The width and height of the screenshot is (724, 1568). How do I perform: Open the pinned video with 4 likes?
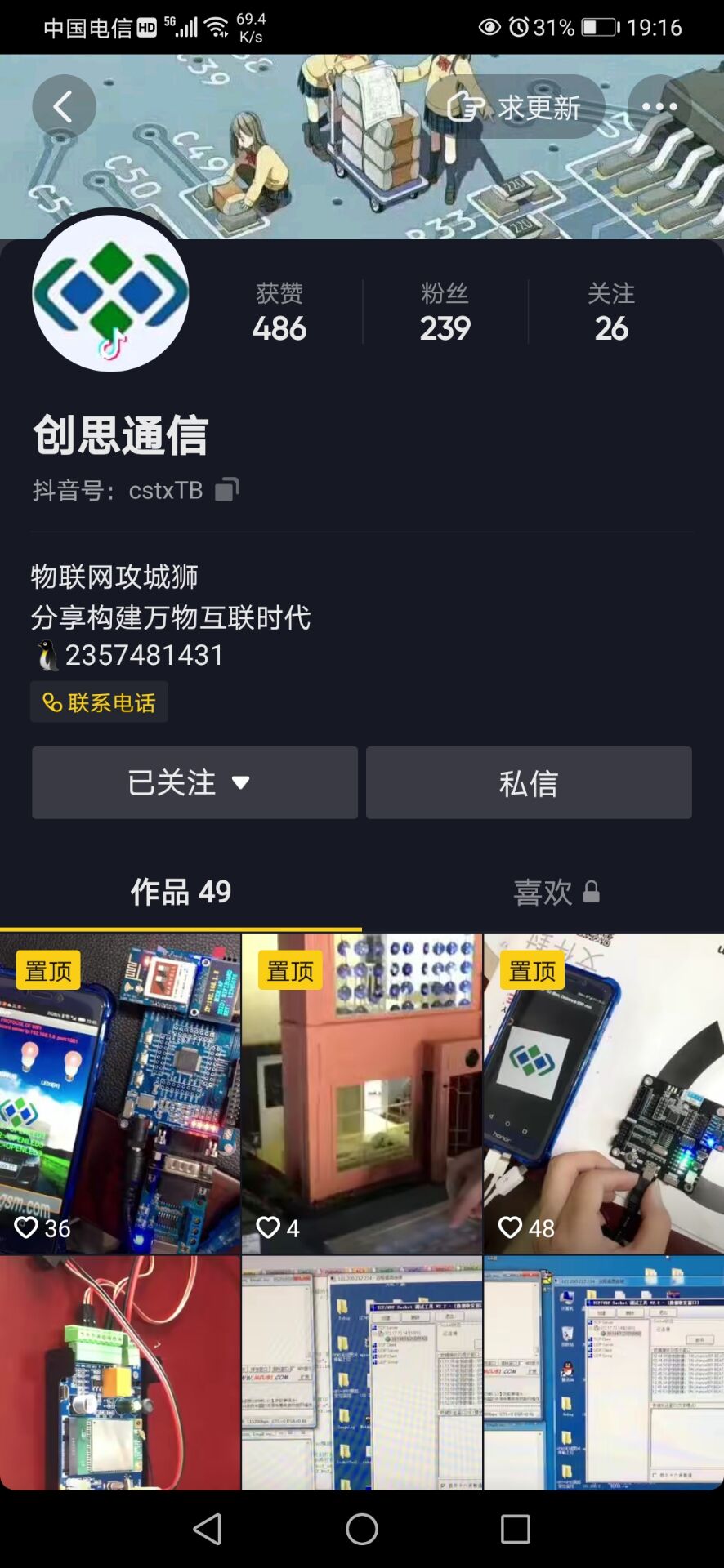[x=362, y=1094]
